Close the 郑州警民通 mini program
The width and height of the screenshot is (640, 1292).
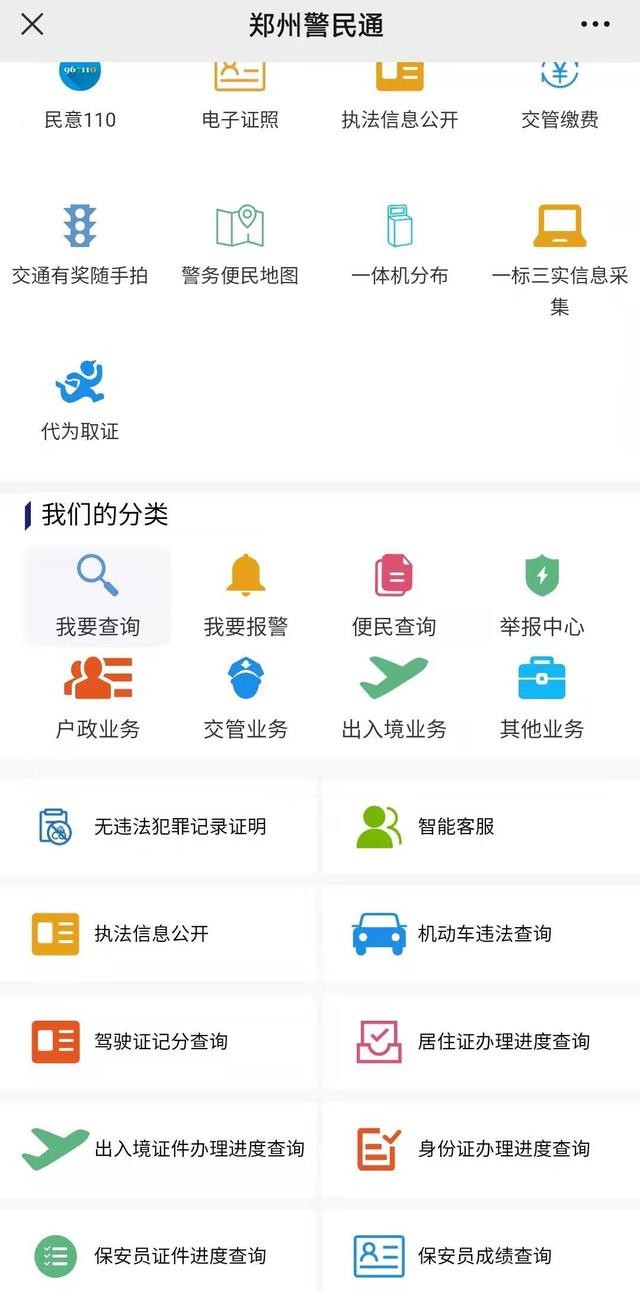32,25
